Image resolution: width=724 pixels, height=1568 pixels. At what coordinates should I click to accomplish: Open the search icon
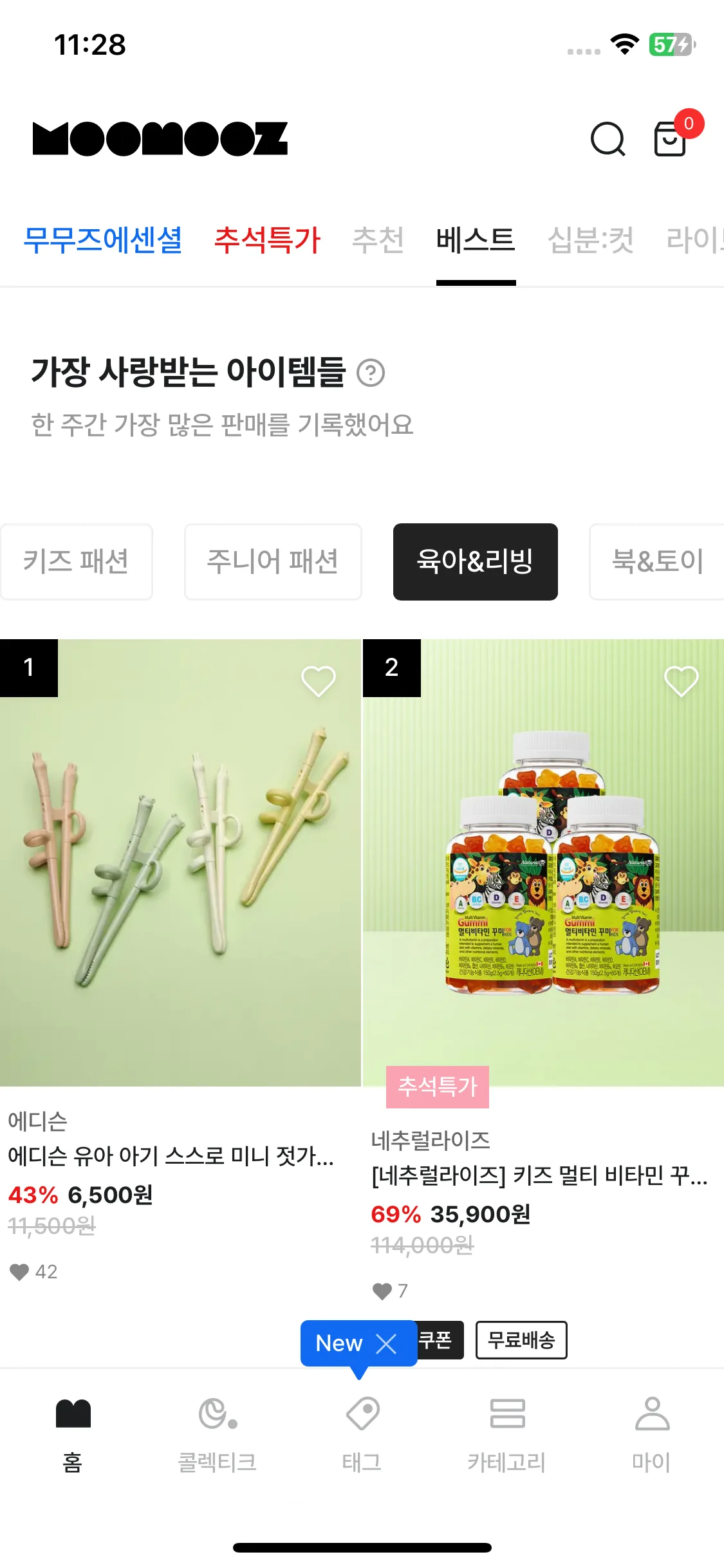click(608, 140)
